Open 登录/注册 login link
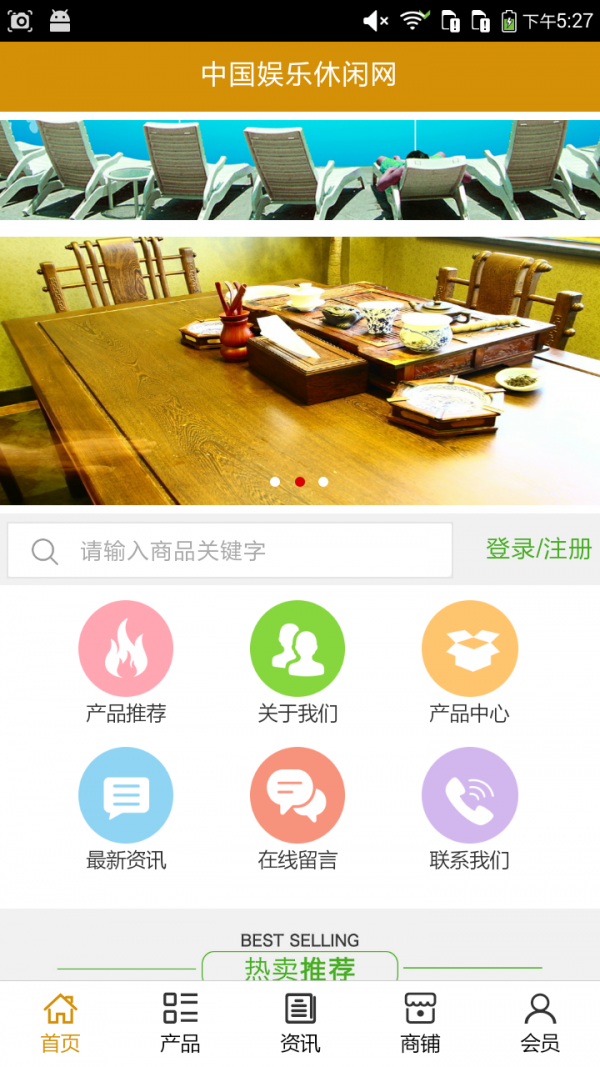 538,548
